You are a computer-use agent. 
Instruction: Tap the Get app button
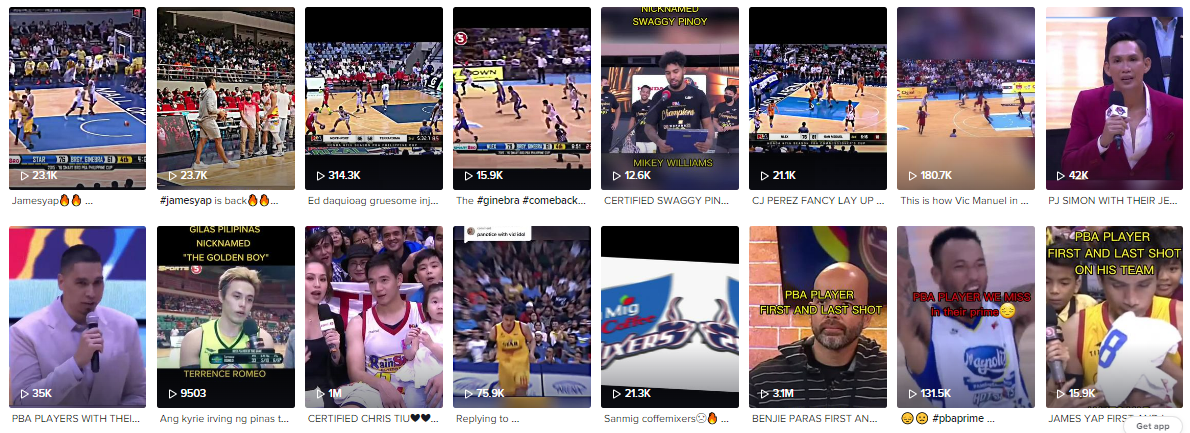click(1153, 425)
